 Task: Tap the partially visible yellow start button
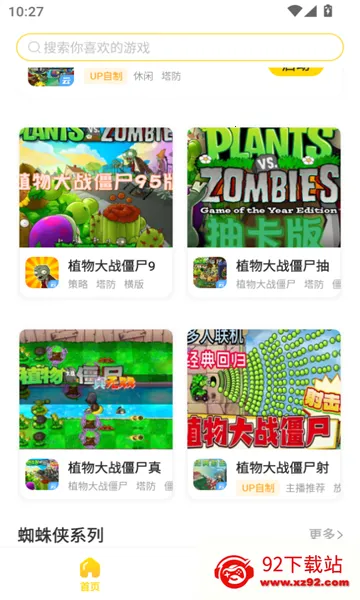pos(296,71)
